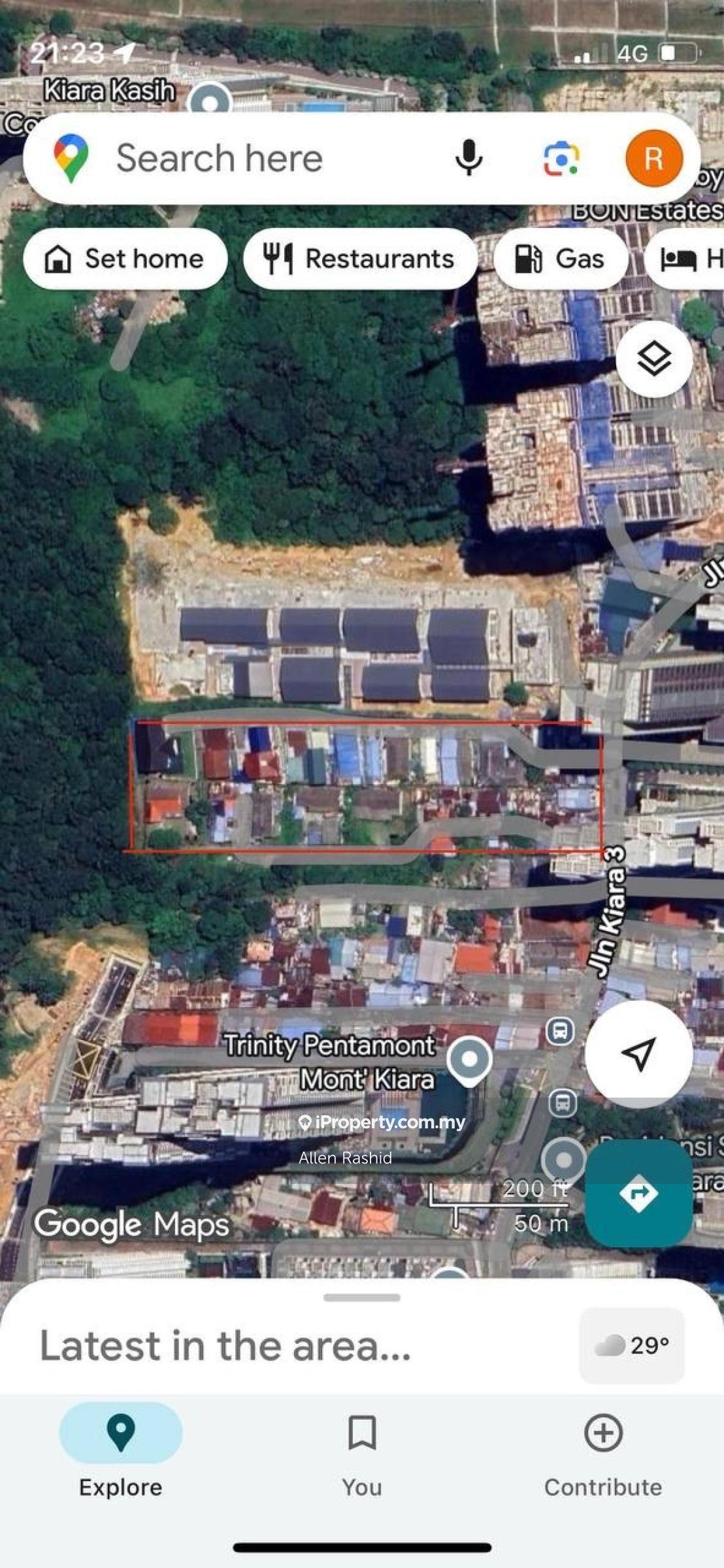Select the Restaurants chip
Viewport: 724px width, 1568px height.
click(359, 259)
